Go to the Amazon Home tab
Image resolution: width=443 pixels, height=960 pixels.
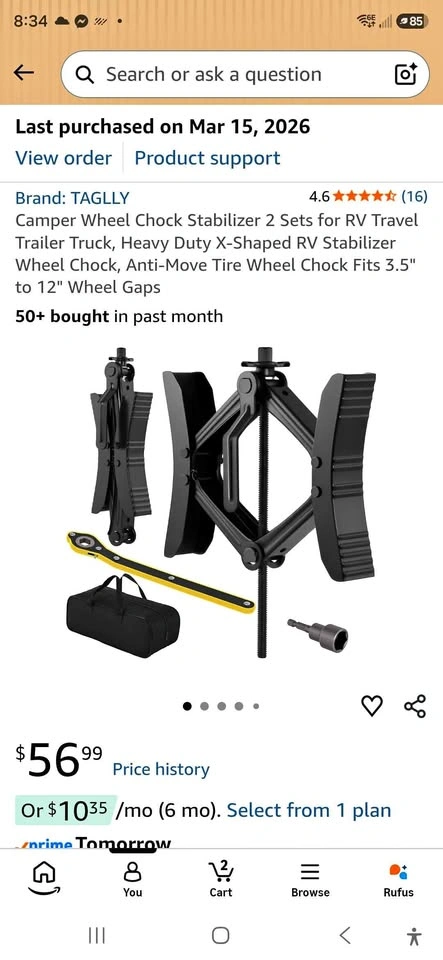(x=44, y=877)
